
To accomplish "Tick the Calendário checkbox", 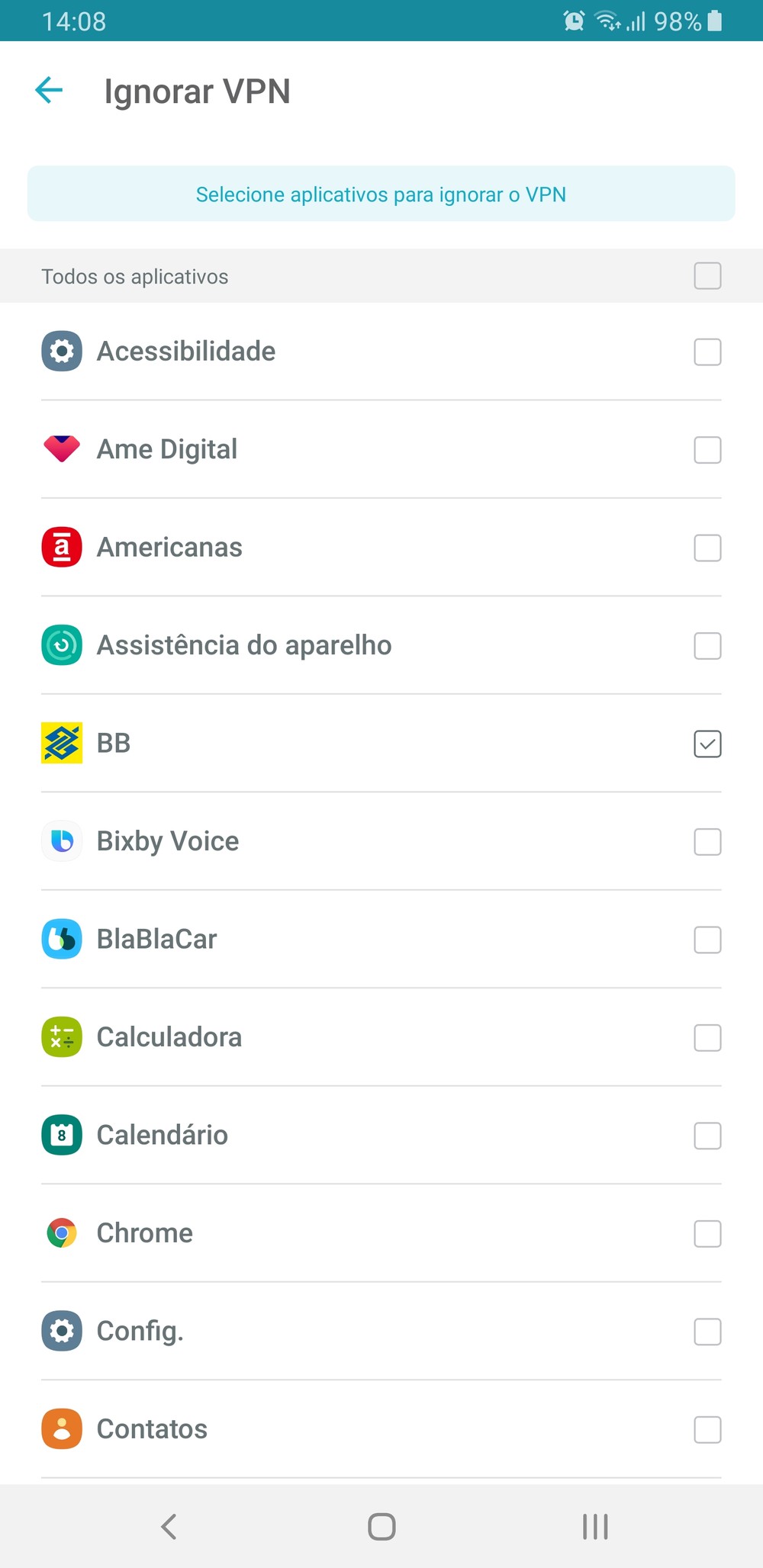I will tap(707, 1136).
